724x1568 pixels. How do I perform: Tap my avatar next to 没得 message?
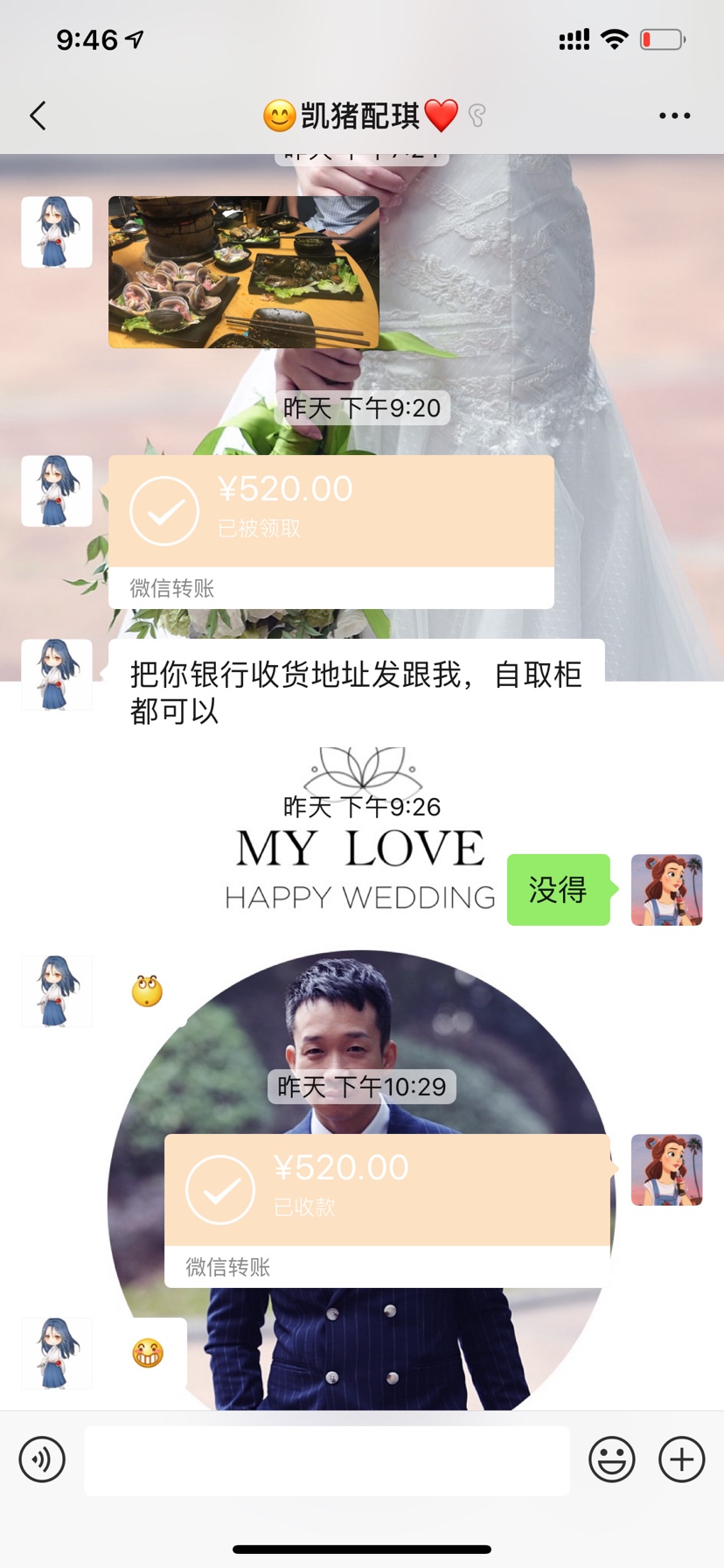point(666,890)
